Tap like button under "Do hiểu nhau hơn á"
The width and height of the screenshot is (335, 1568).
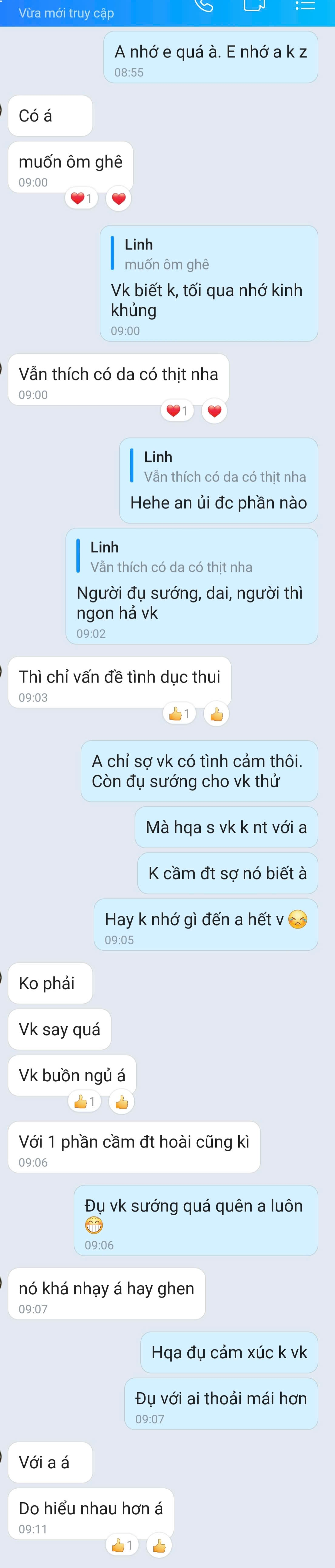click(159, 1545)
